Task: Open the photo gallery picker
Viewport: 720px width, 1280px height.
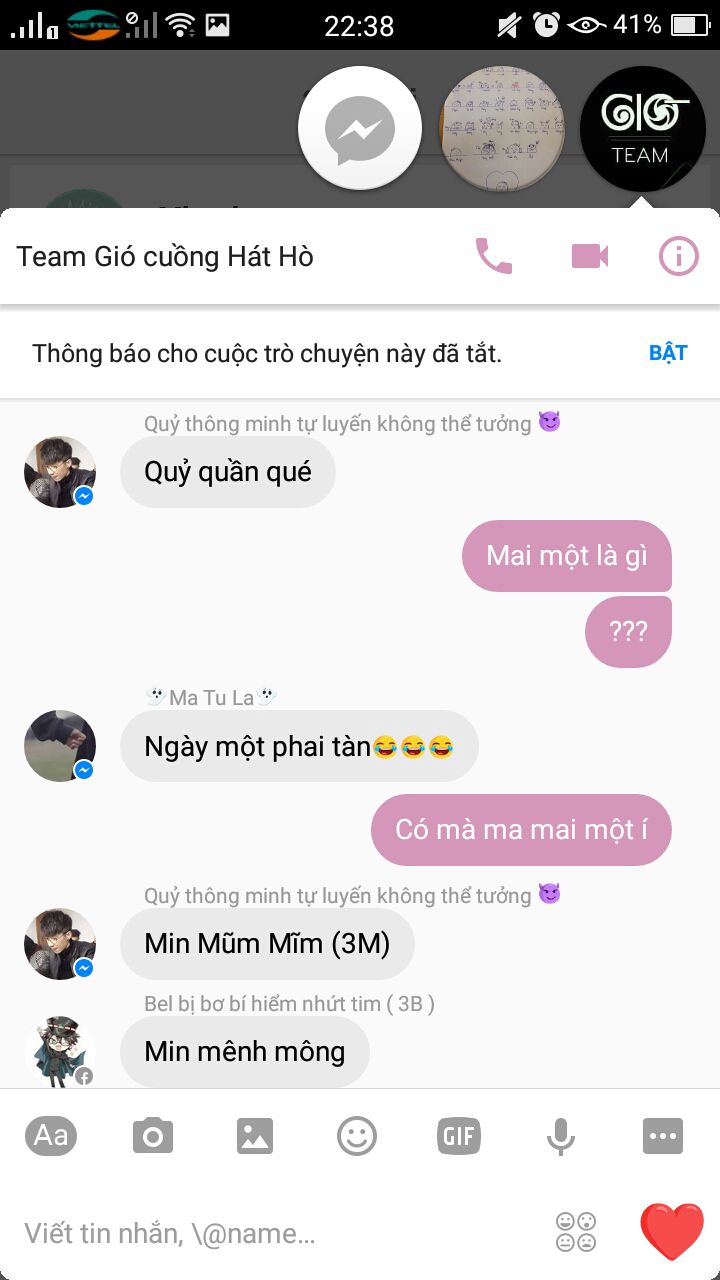Action: coord(255,1136)
